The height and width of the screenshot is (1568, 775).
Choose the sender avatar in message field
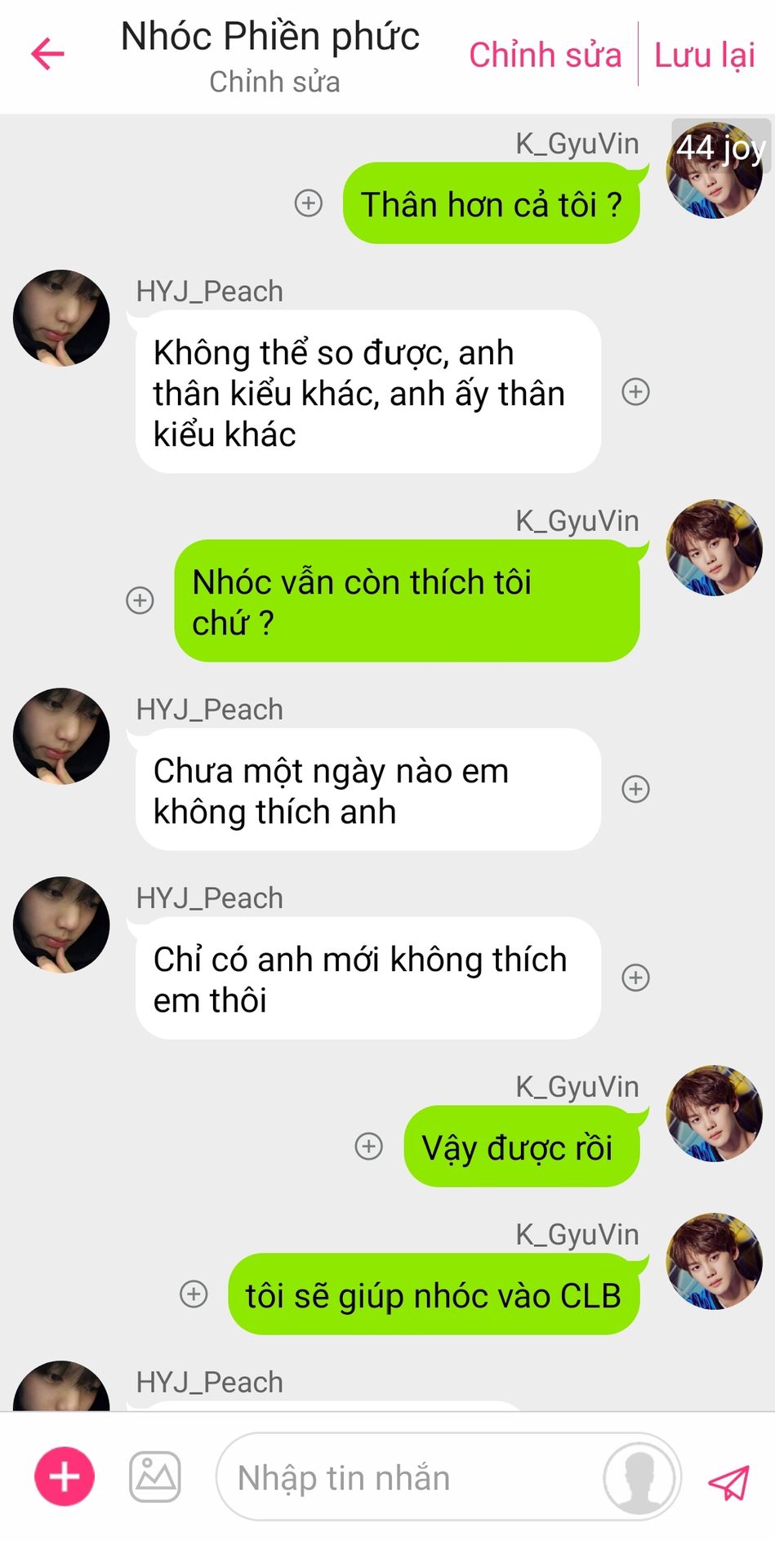pos(639,1477)
